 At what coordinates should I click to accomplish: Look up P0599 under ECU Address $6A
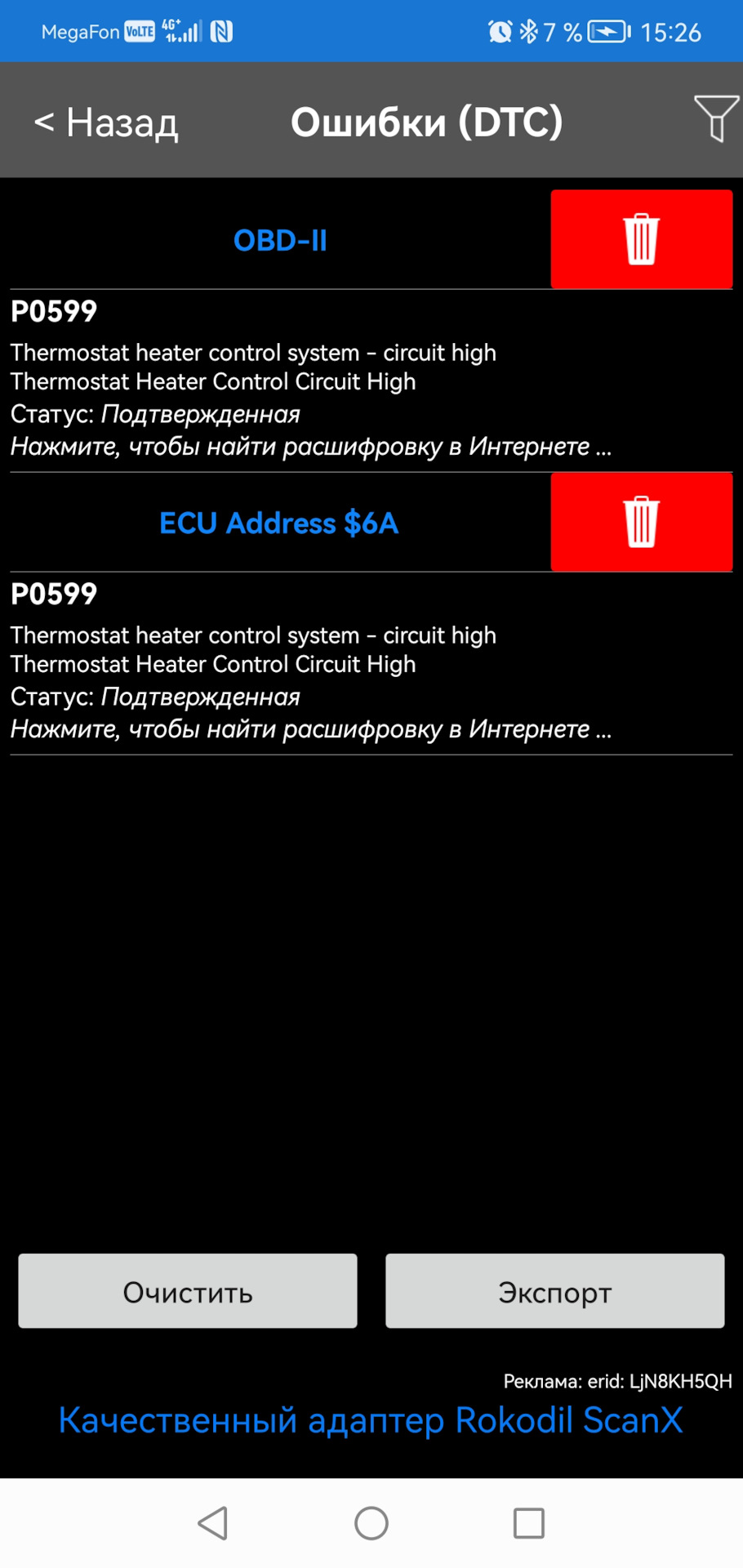(310, 729)
